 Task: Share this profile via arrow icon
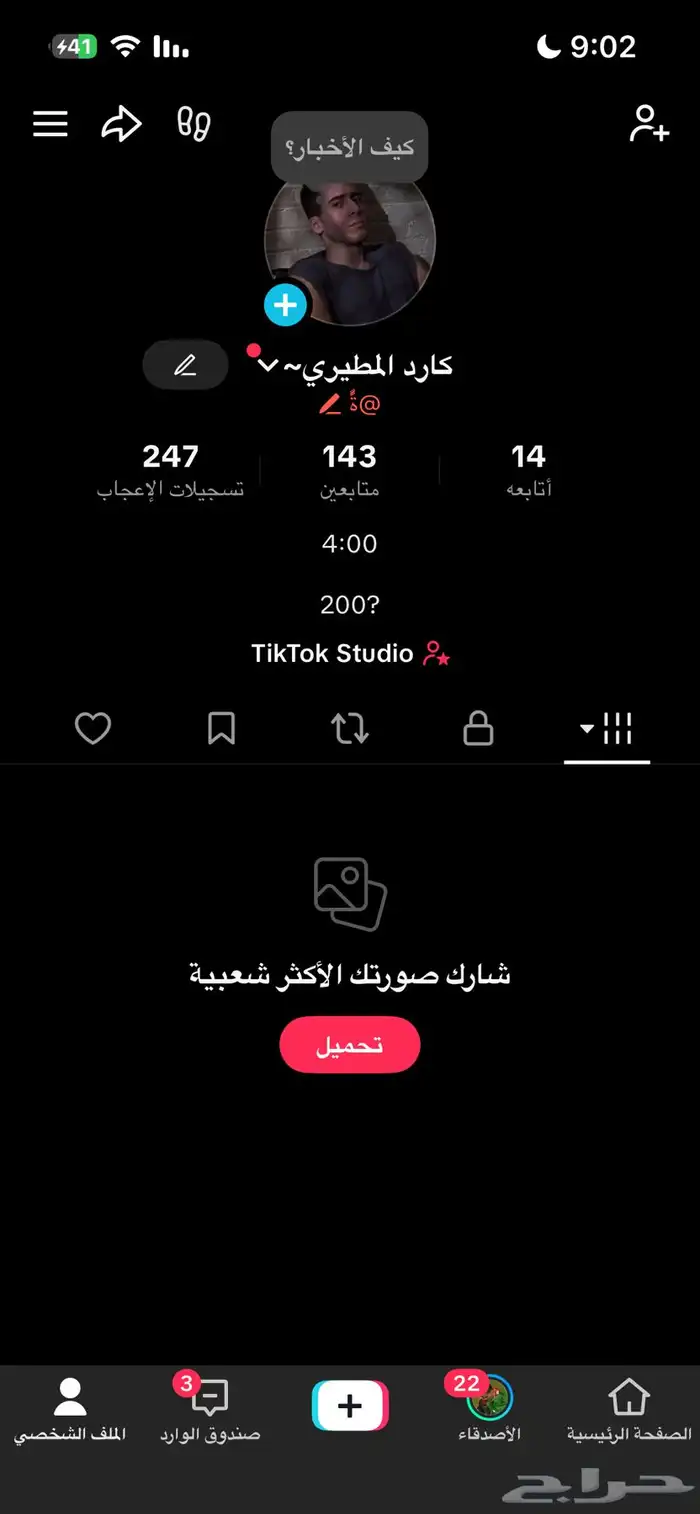coord(122,124)
